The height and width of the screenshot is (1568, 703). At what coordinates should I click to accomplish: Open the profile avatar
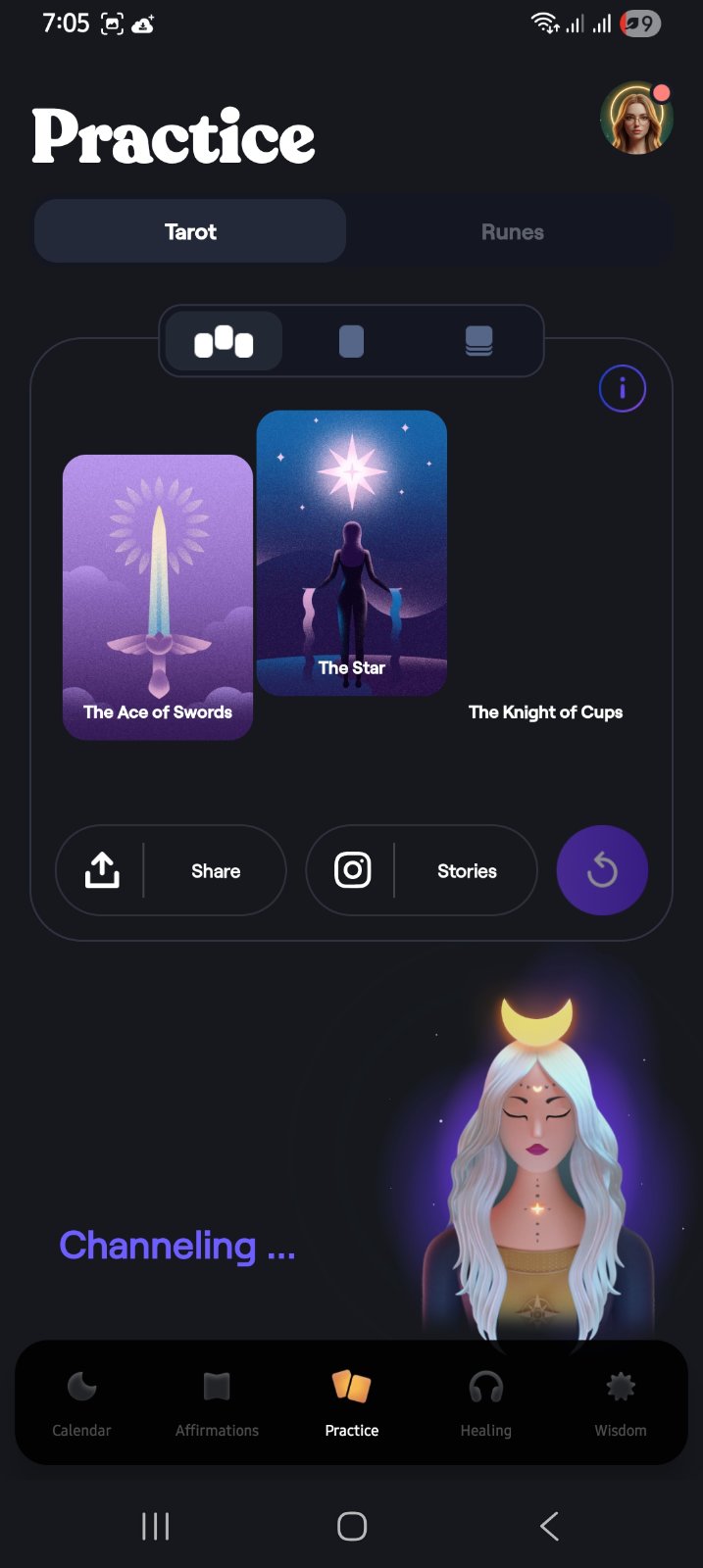[x=637, y=119]
